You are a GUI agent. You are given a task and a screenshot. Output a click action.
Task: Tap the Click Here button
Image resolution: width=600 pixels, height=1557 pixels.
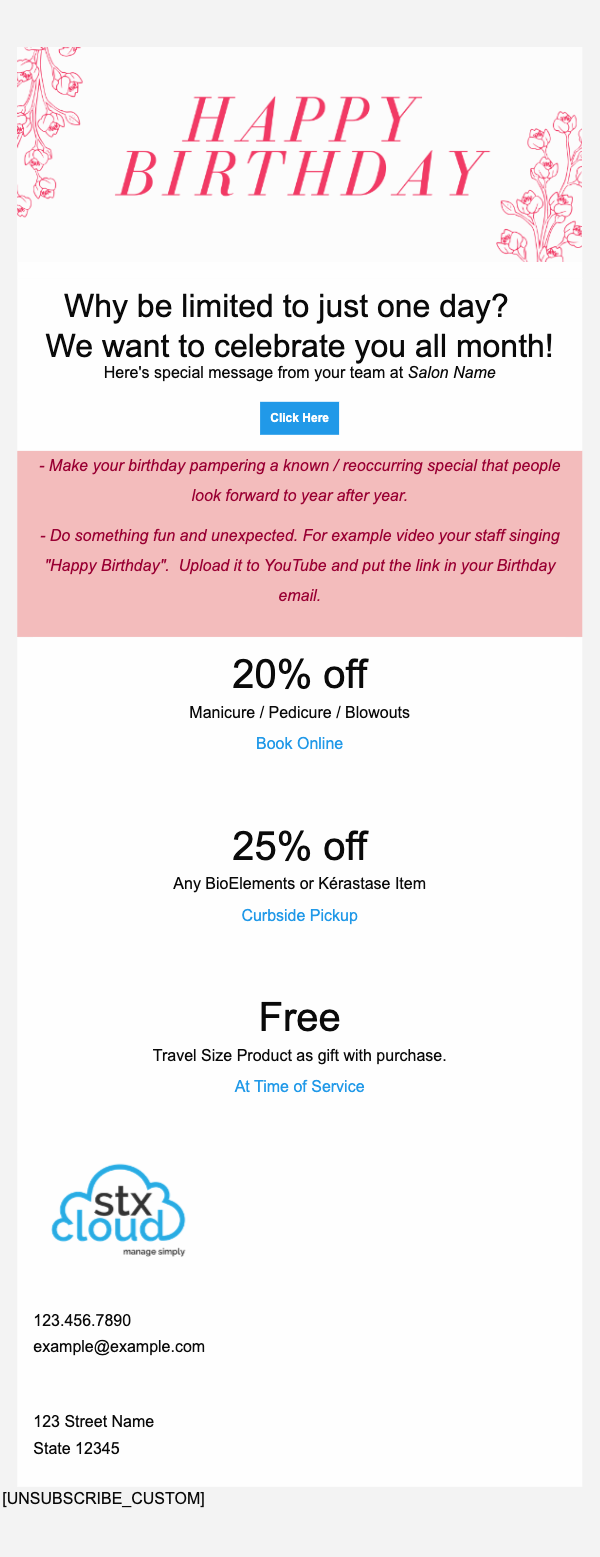299,418
